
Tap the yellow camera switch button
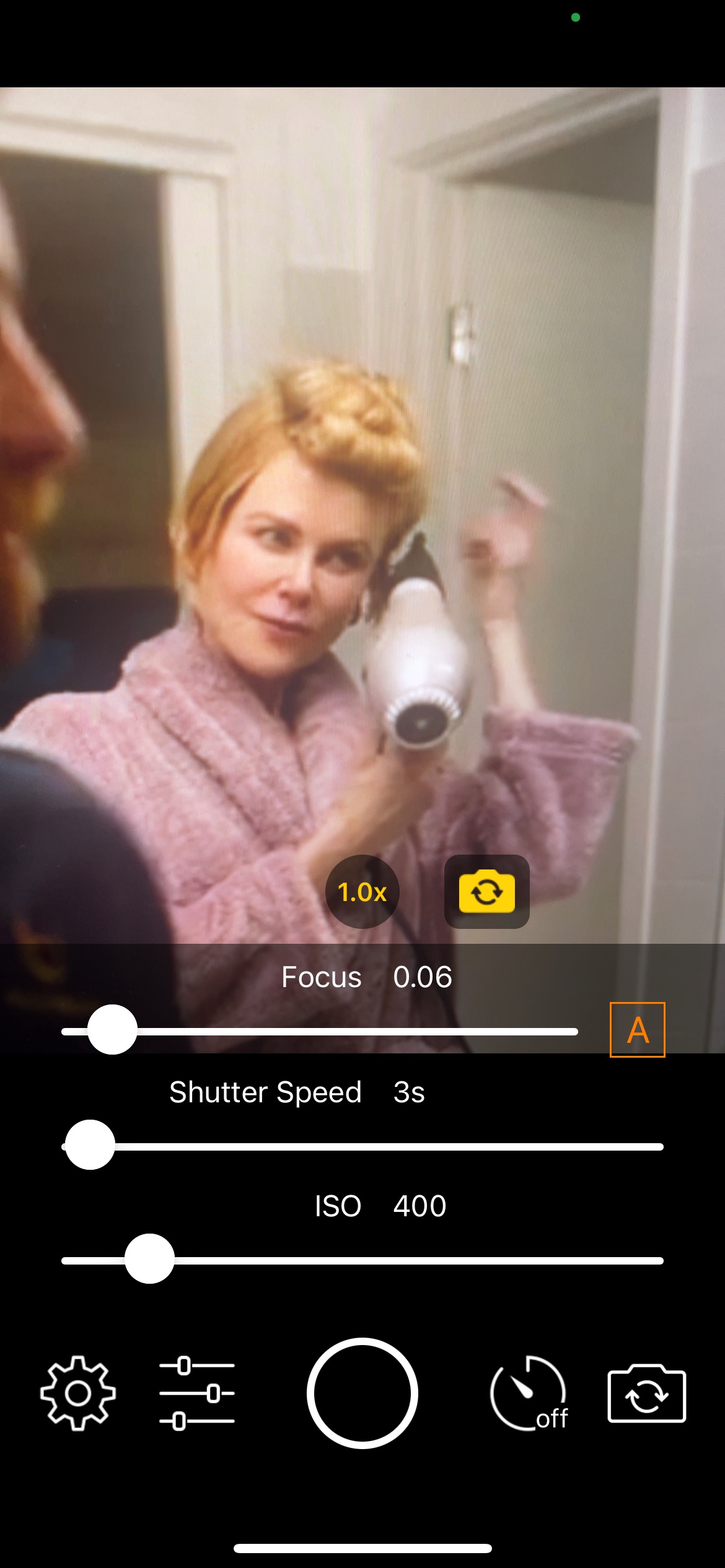click(x=487, y=892)
